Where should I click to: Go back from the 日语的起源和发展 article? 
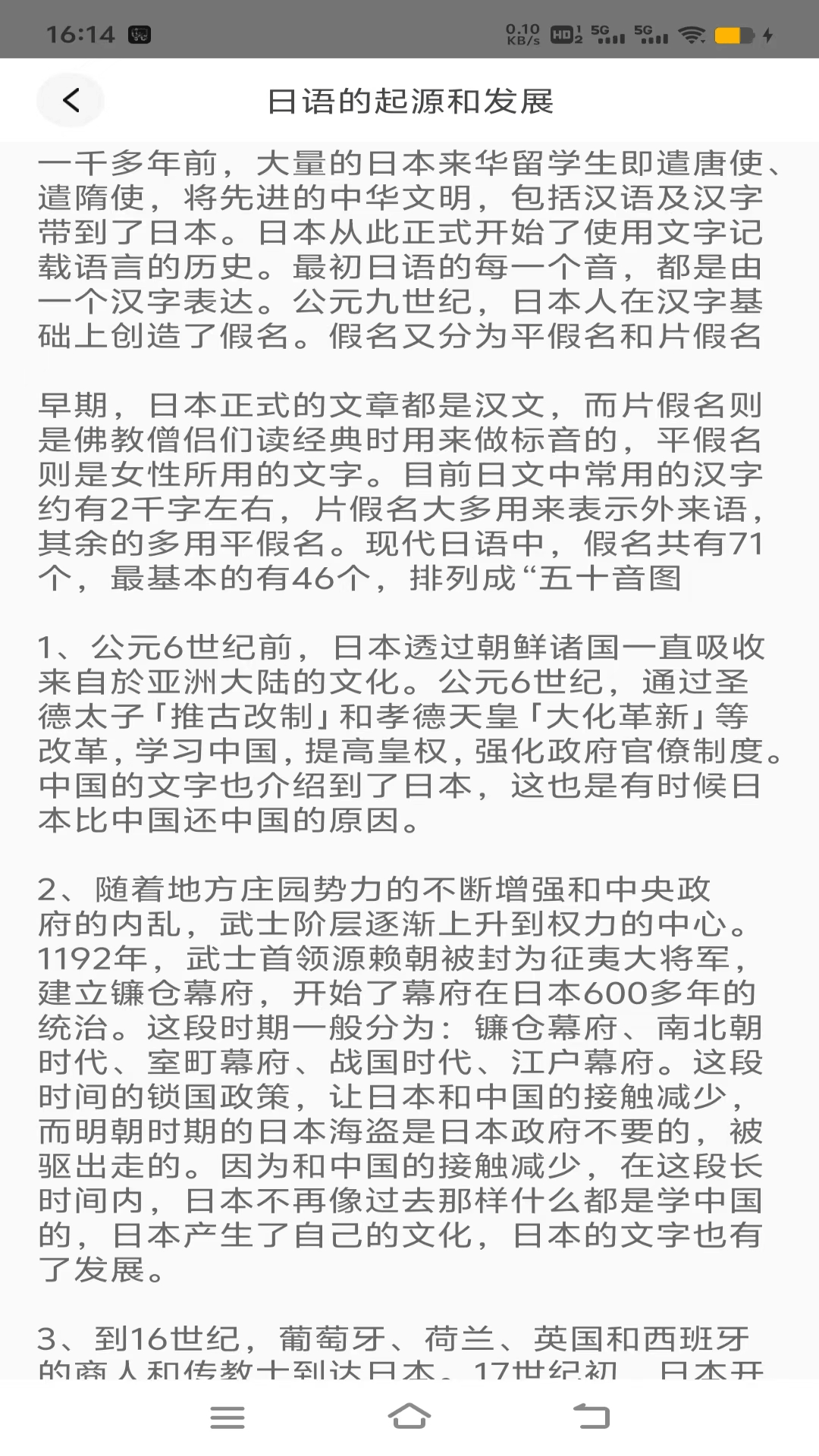point(71,100)
